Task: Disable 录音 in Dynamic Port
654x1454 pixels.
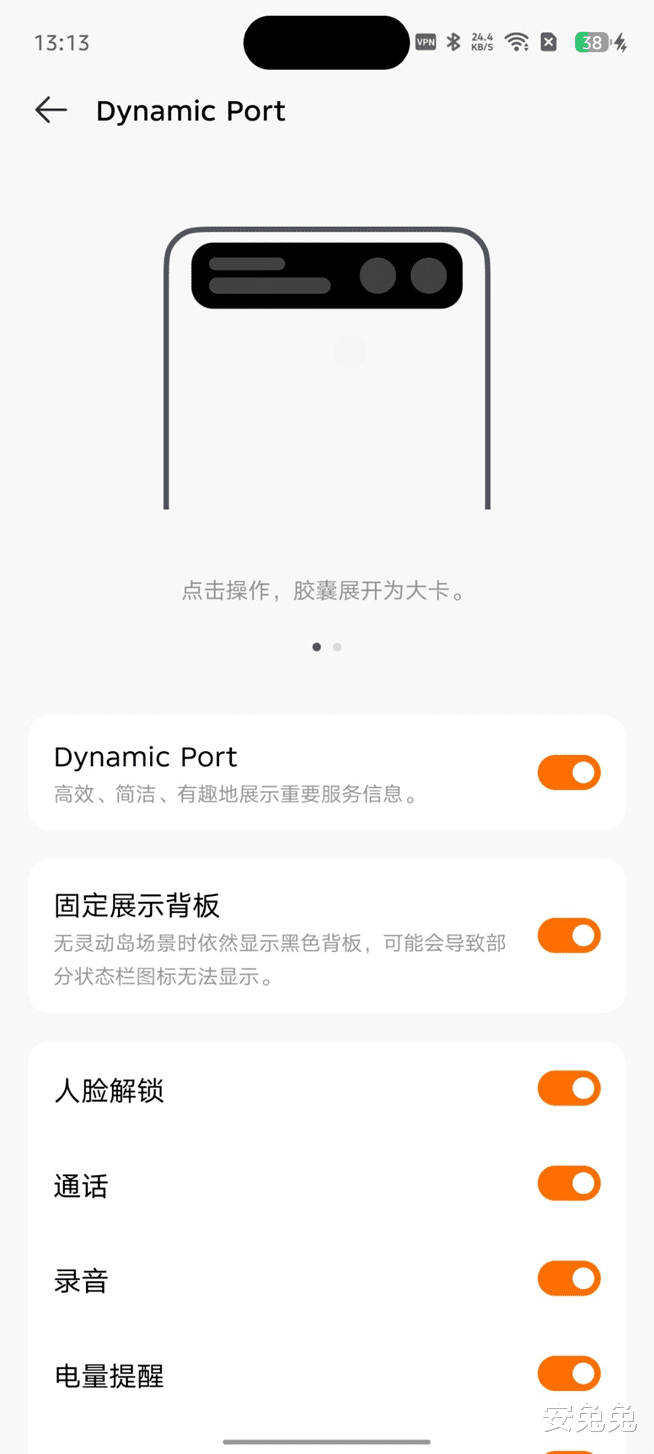Action: pos(569,1279)
